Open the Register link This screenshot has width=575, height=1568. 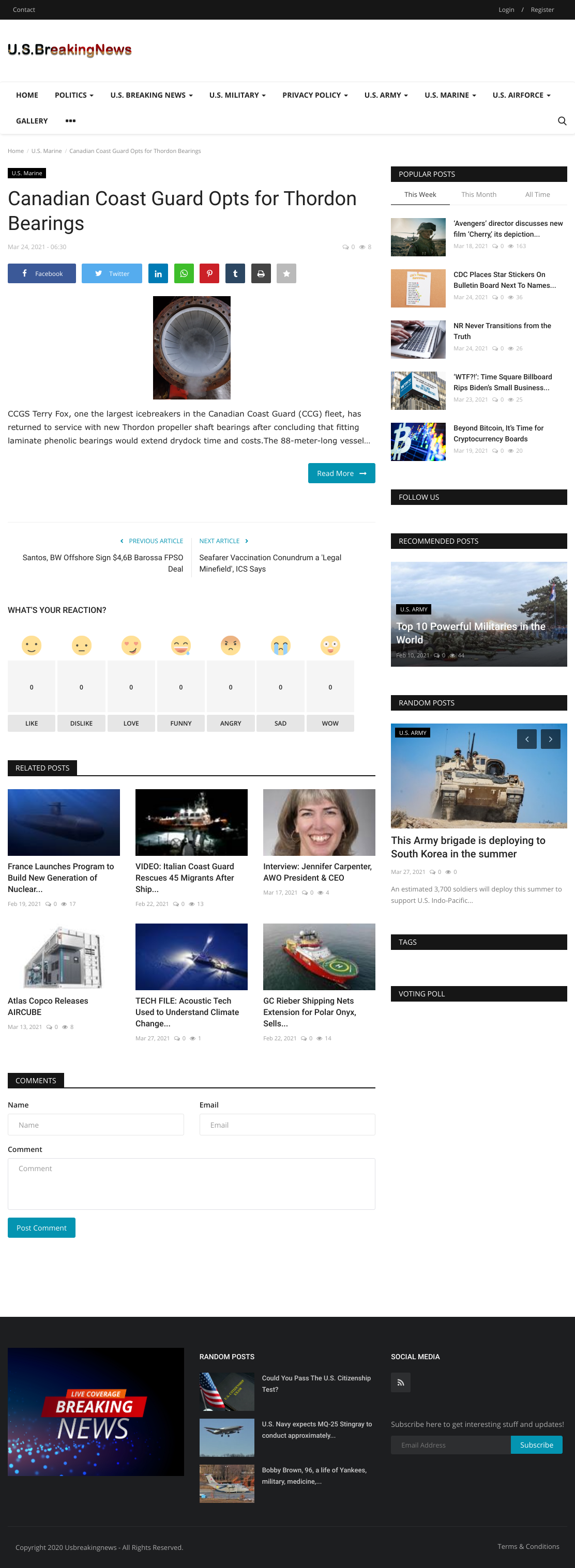pos(542,10)
